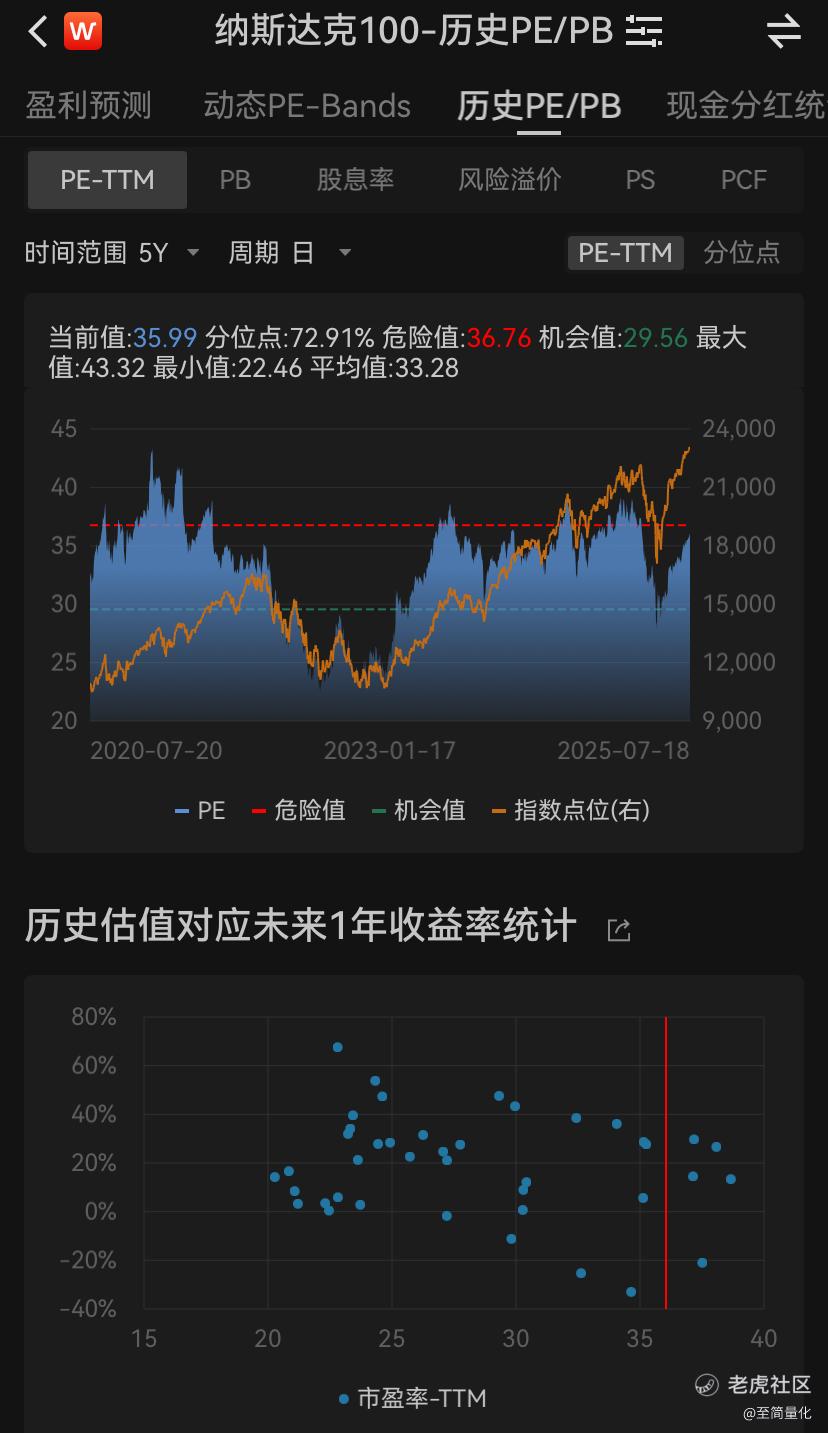Switch to the 现金分红统计 tab
Viewport: 828px width, 1433px height.
746,105
